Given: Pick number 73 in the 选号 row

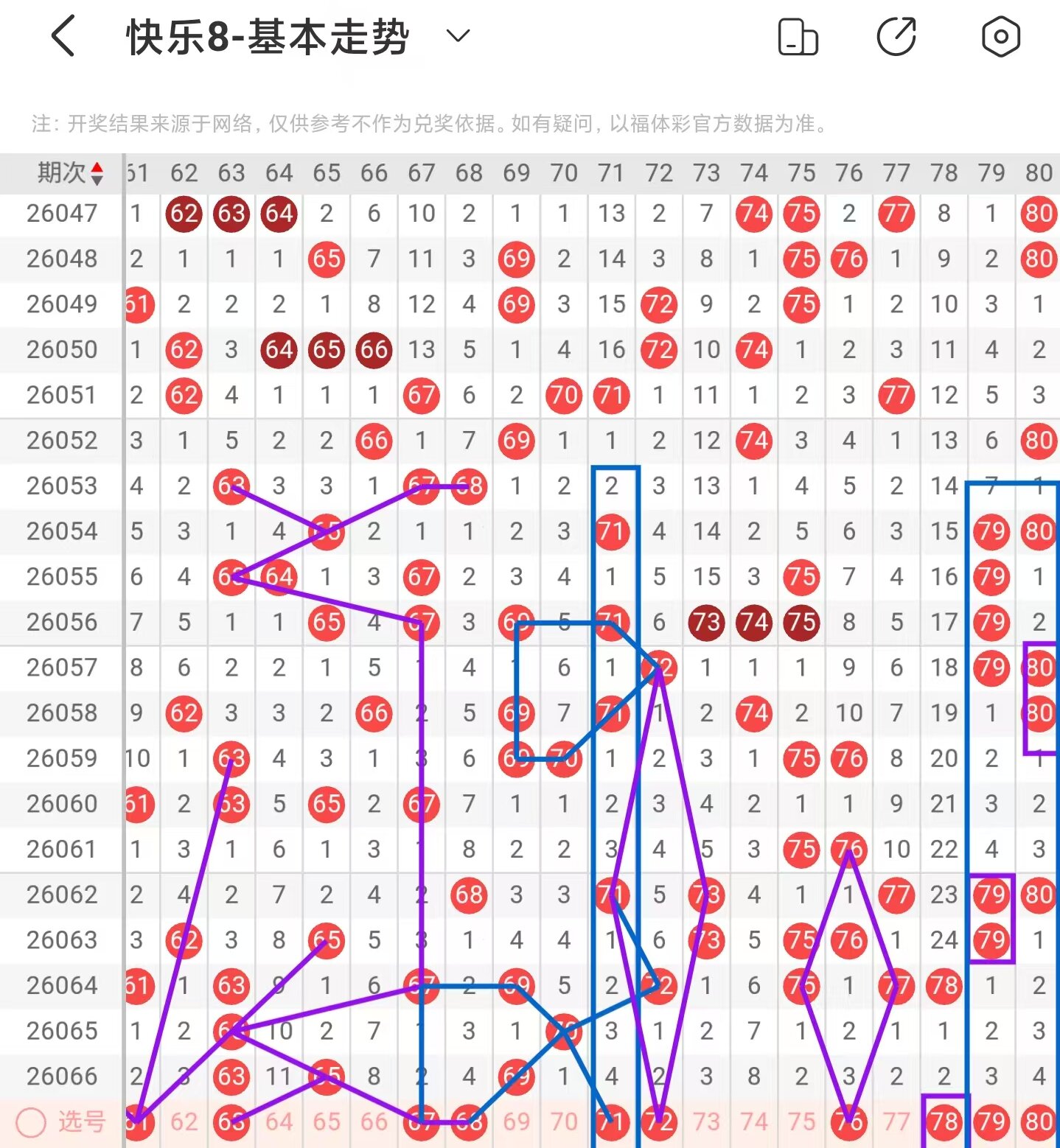Looking at the screenshot, I should [x=706, y=1122].
